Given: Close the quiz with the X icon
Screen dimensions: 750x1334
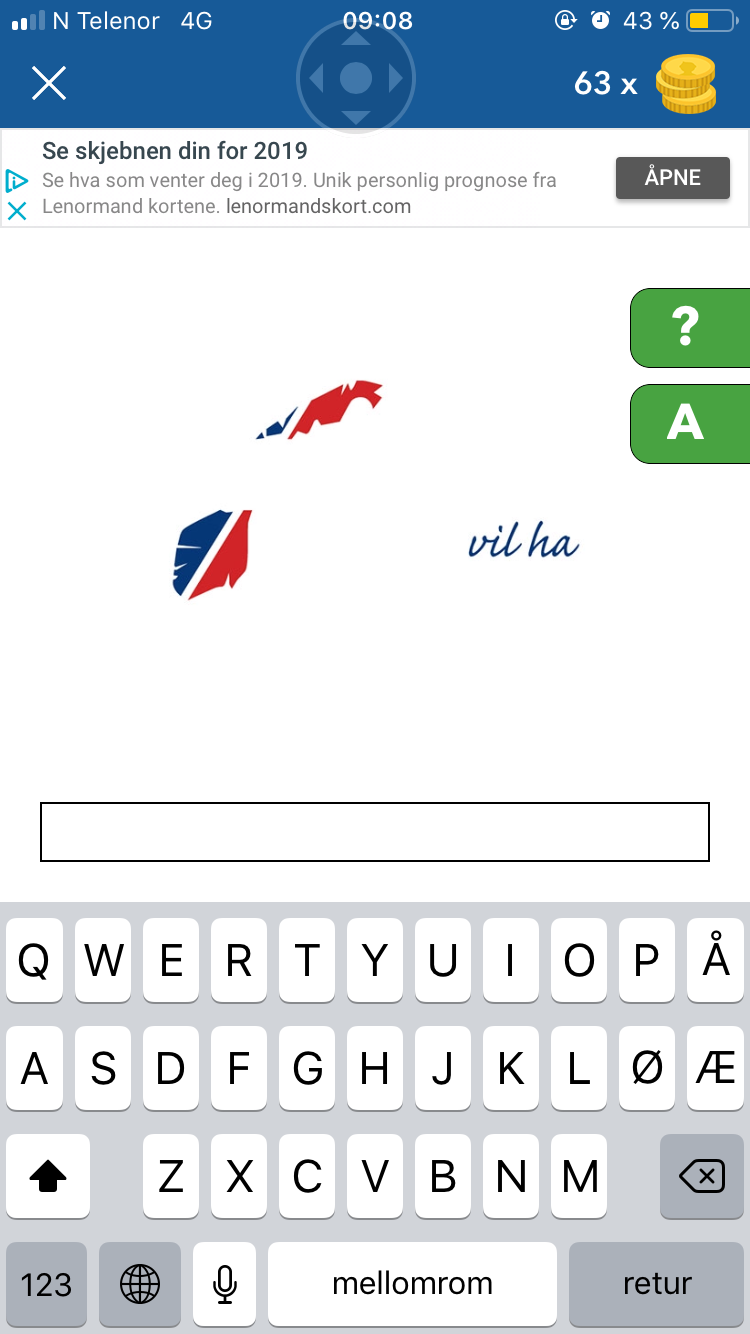Looking at the screenshot, I should (48, 83).
